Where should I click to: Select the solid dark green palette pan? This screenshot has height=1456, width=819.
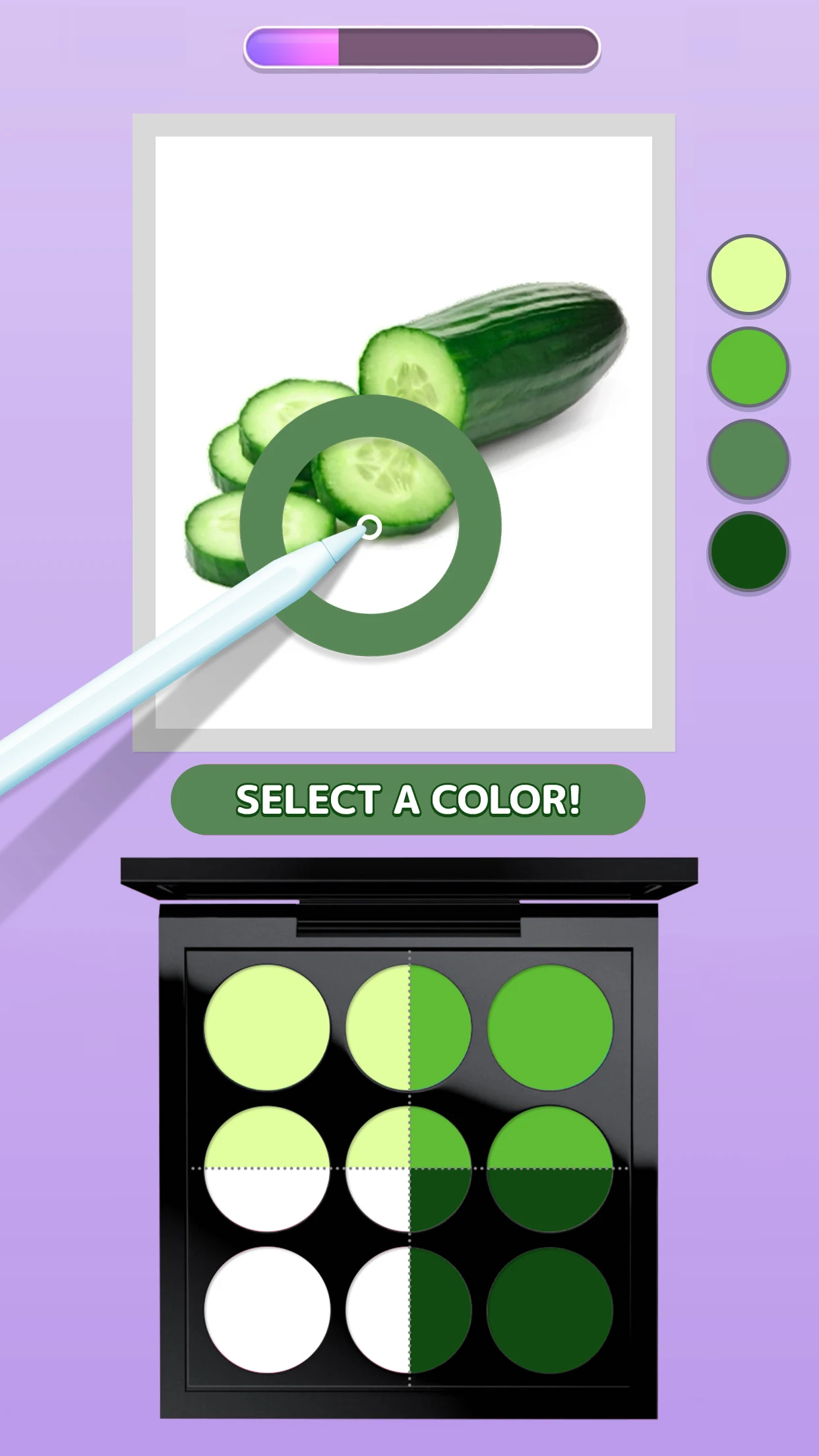[x=550, y=1310]
